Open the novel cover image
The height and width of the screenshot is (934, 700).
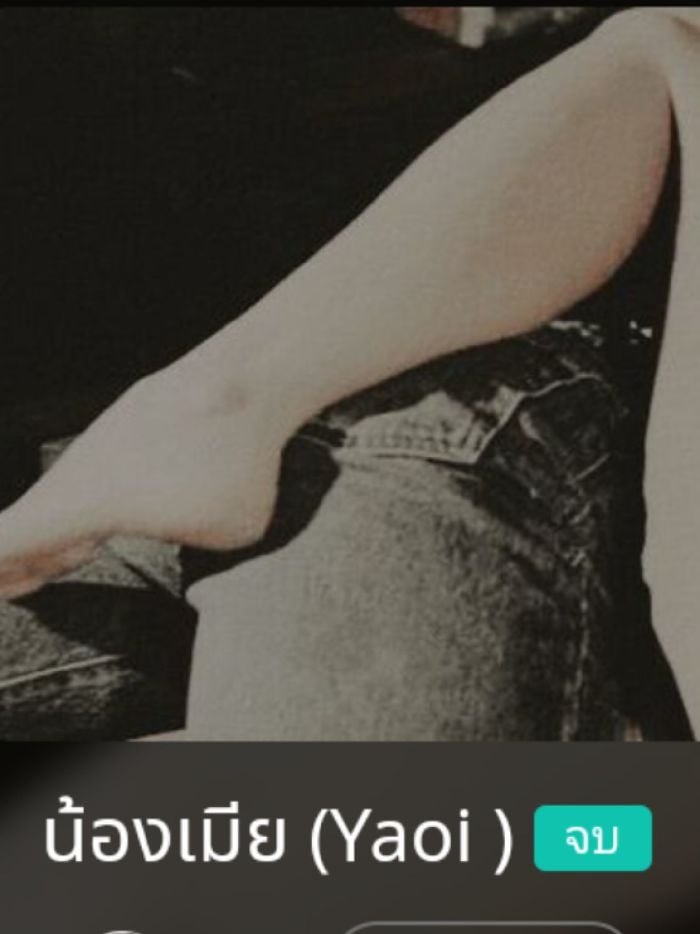coord(349,372)
